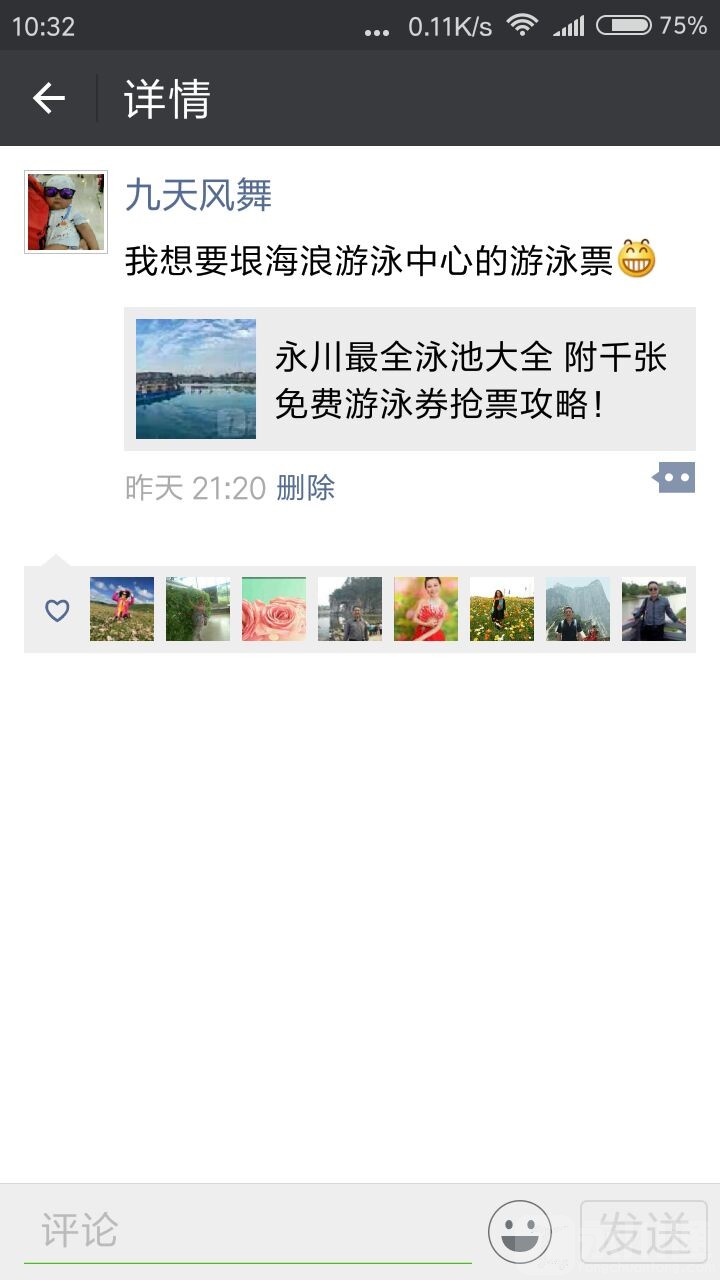Screen dimensions: 720x1280
Task: Tap the 评论 comment input field
Action: tap(247, 1231)
